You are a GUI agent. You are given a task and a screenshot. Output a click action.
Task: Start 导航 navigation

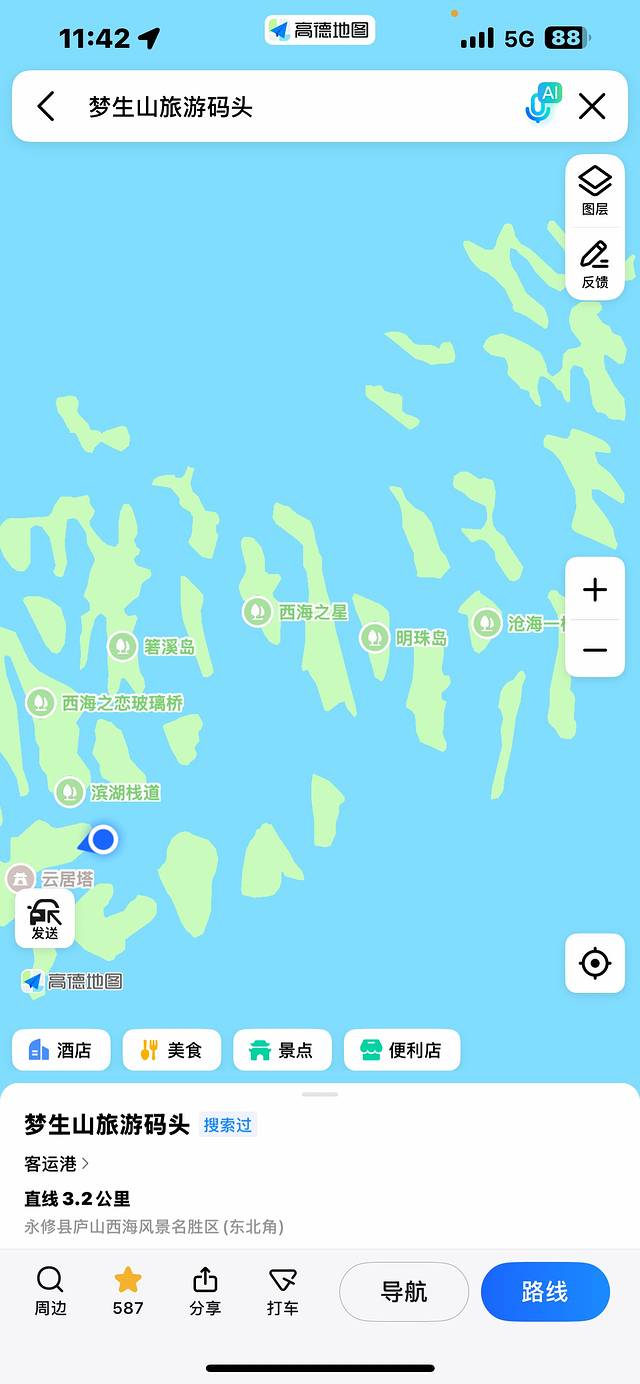[x=404, y=1292]
